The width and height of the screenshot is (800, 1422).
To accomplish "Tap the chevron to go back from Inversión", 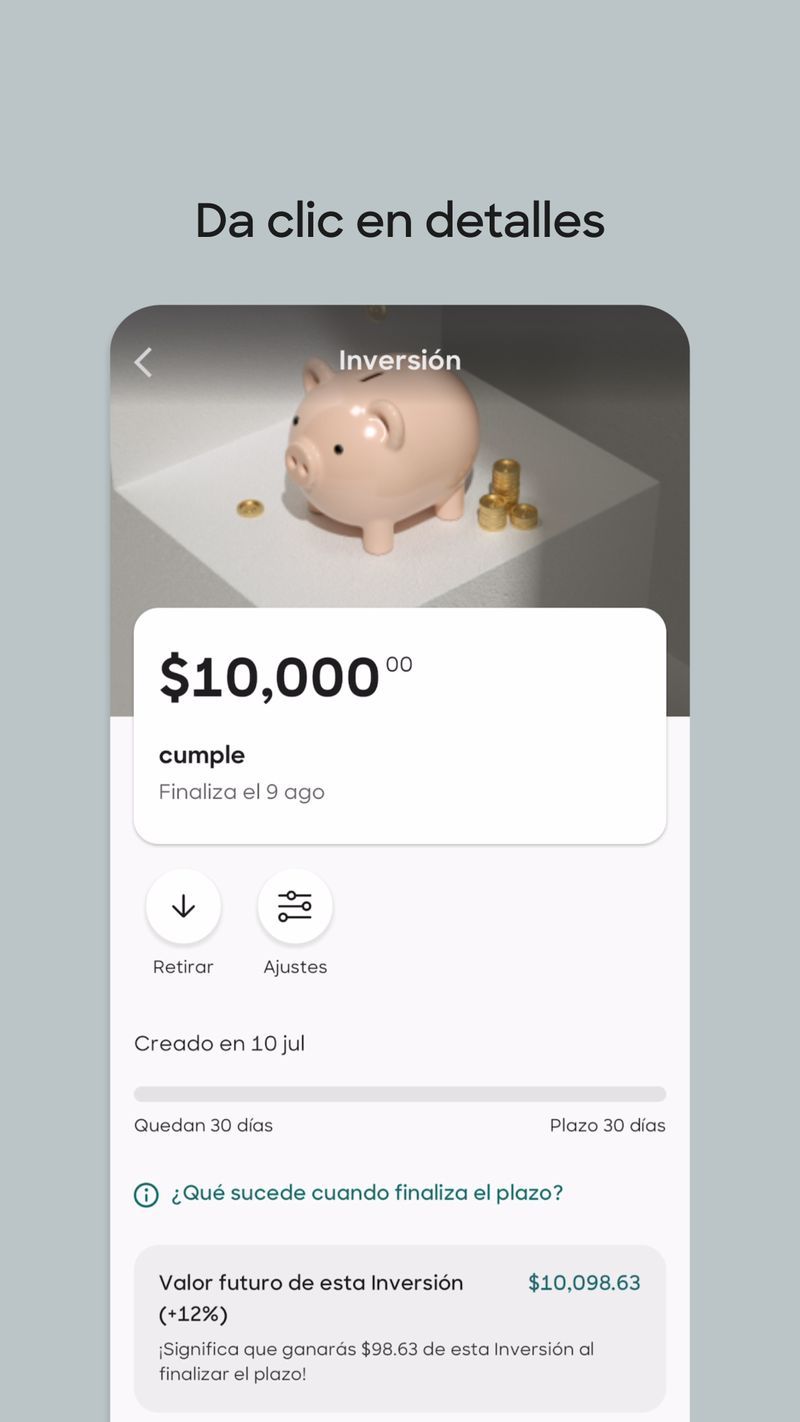I will [142, 362].
